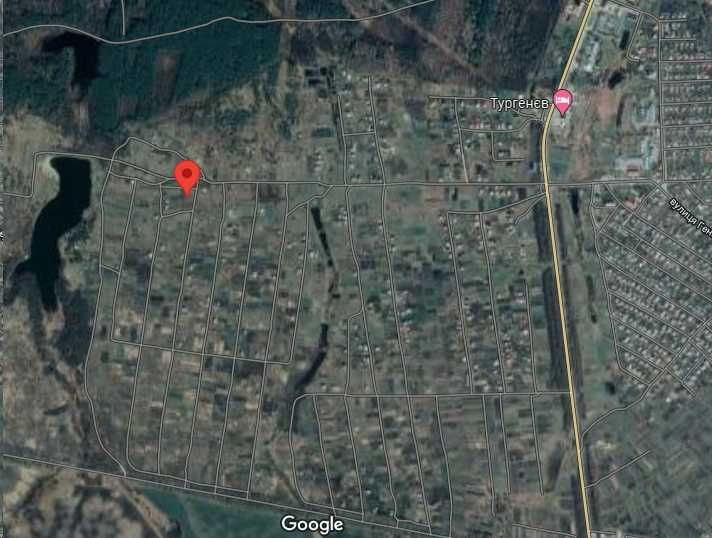The height and width of the screenshot is (538, 712).
Task: Open the Тургенєв hotel marker
Action: [563, 100]
